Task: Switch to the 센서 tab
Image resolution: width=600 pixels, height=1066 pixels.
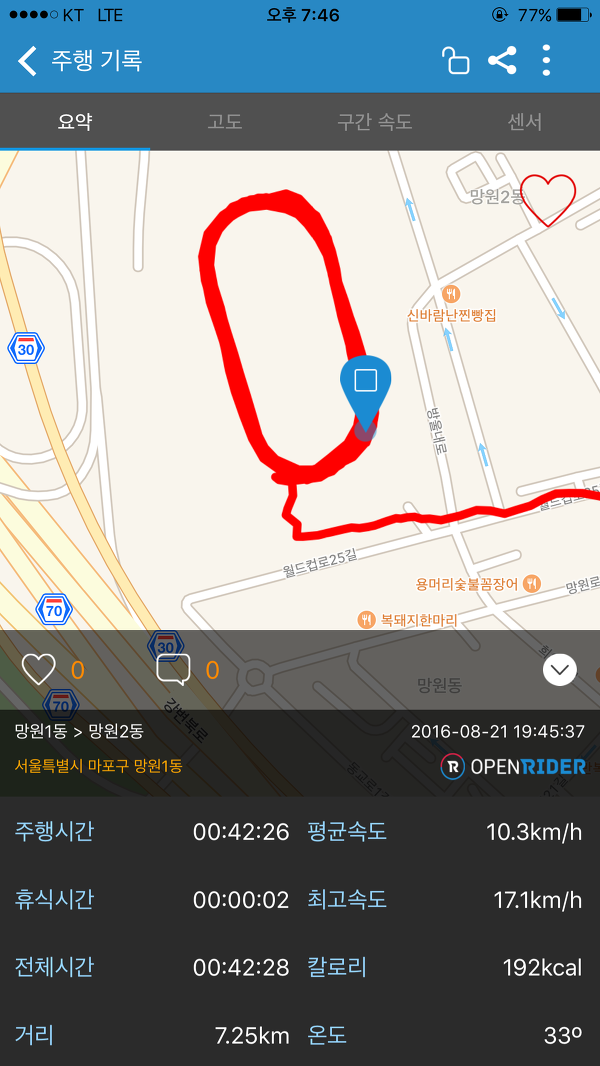Action: pyautogui.click(x=525, y=122)
